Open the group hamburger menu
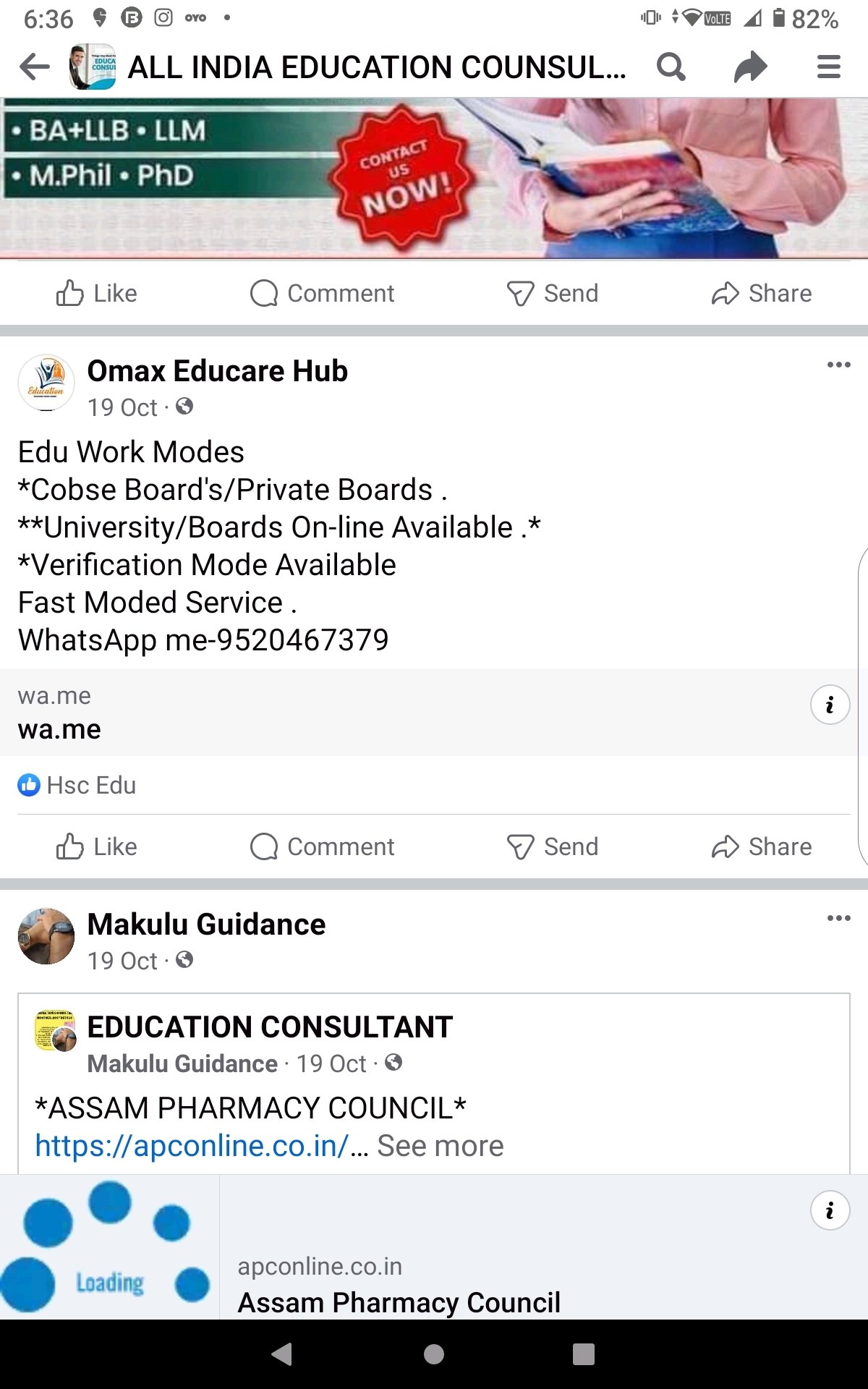This screenshot has width=868, height=1389. tap(828, 67)
